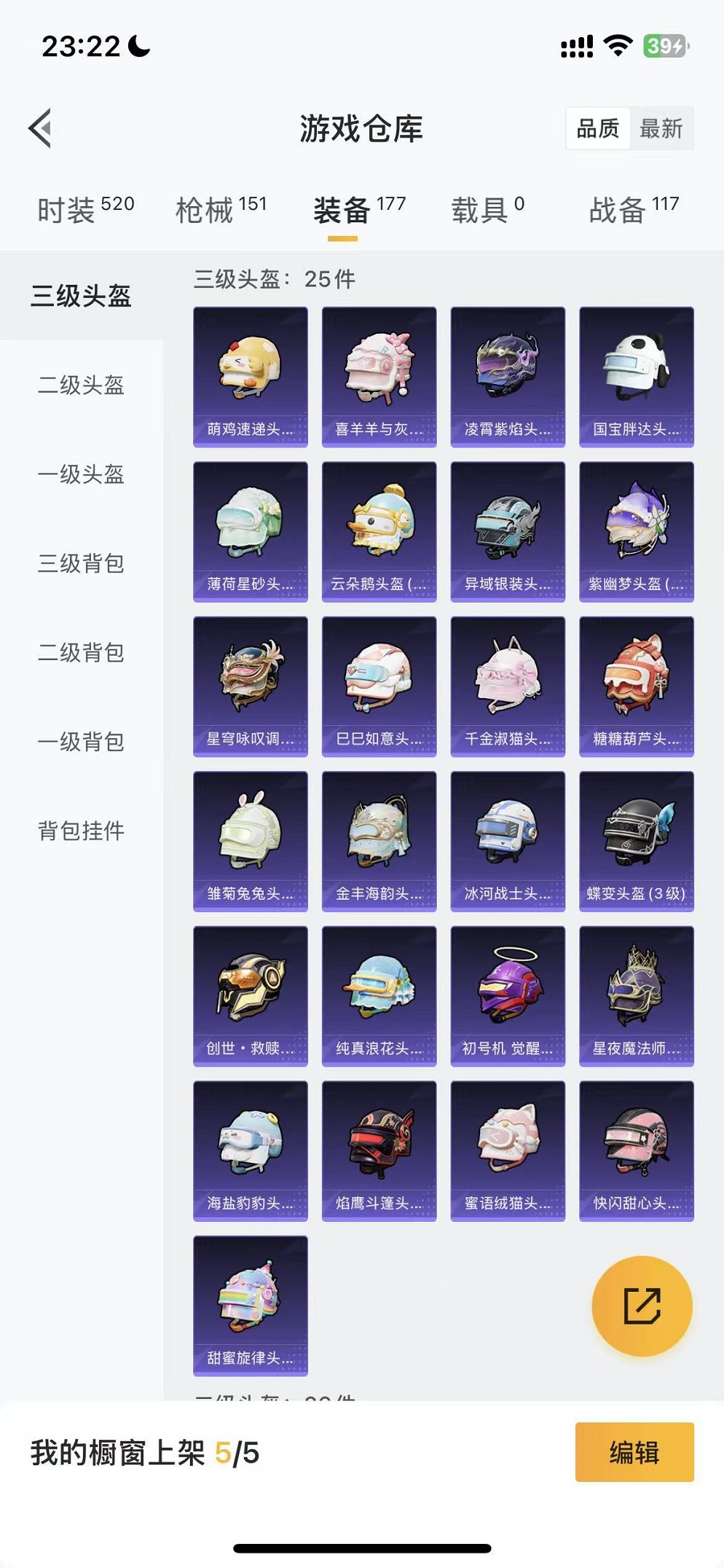This screenshot has height=1568, width=724.
Task: Open the 战备 tab
Action: [633, 210]
